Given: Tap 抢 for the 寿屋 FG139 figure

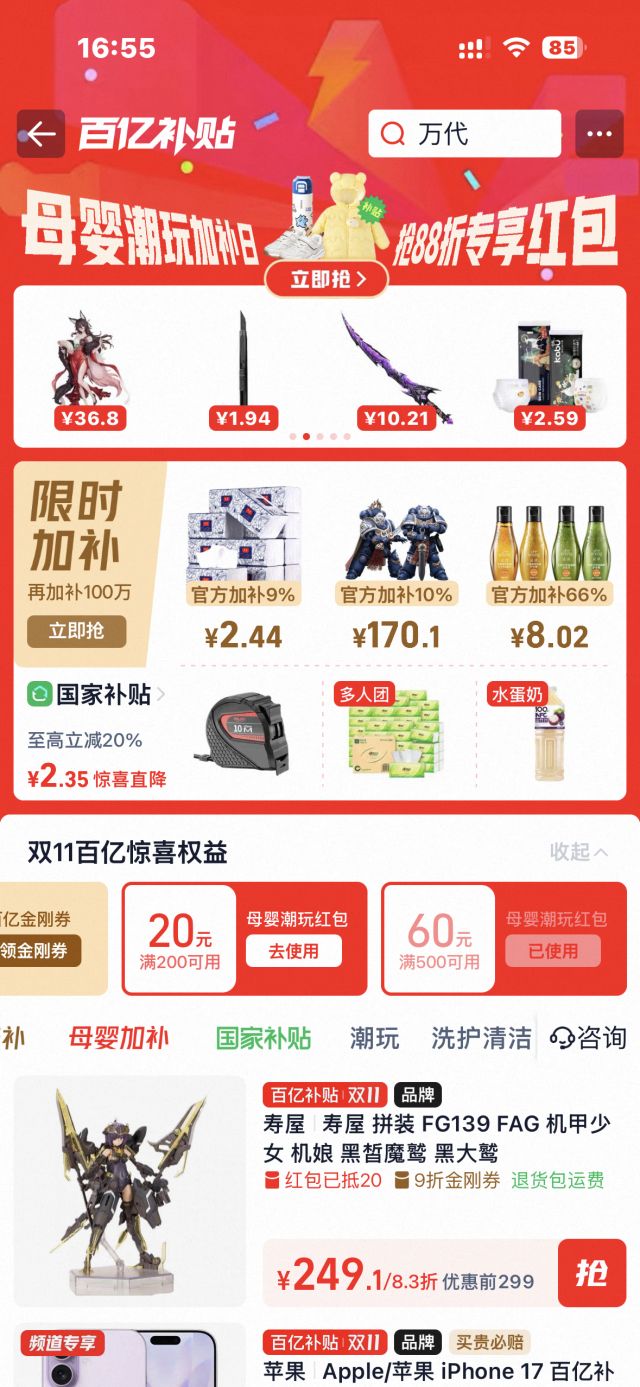Looking at the screenshot, I should [591, 1273].
